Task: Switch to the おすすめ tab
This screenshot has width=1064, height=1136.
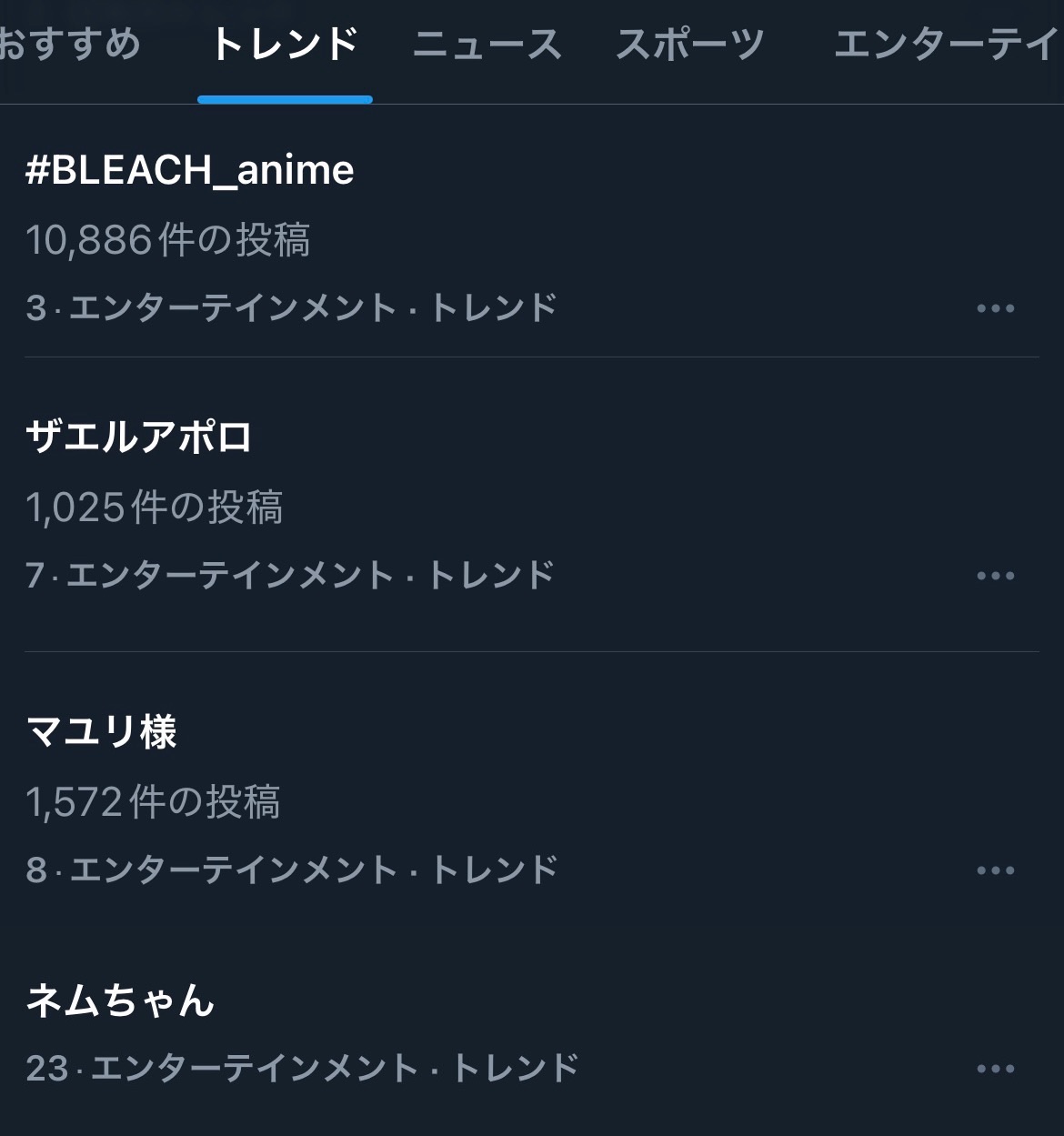Action: [x=69, y=44]
